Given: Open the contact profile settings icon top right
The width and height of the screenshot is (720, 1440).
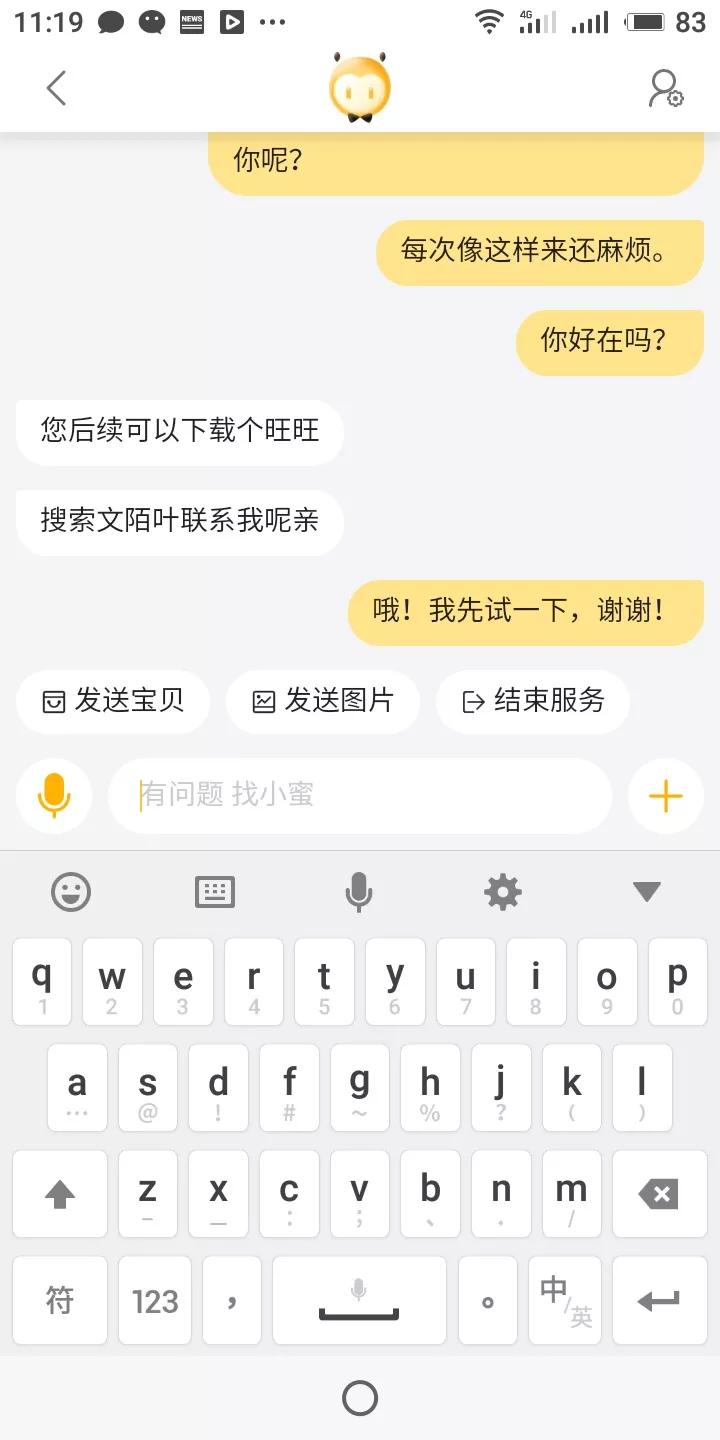Looking at the screenshot, I should pos(663,88).
